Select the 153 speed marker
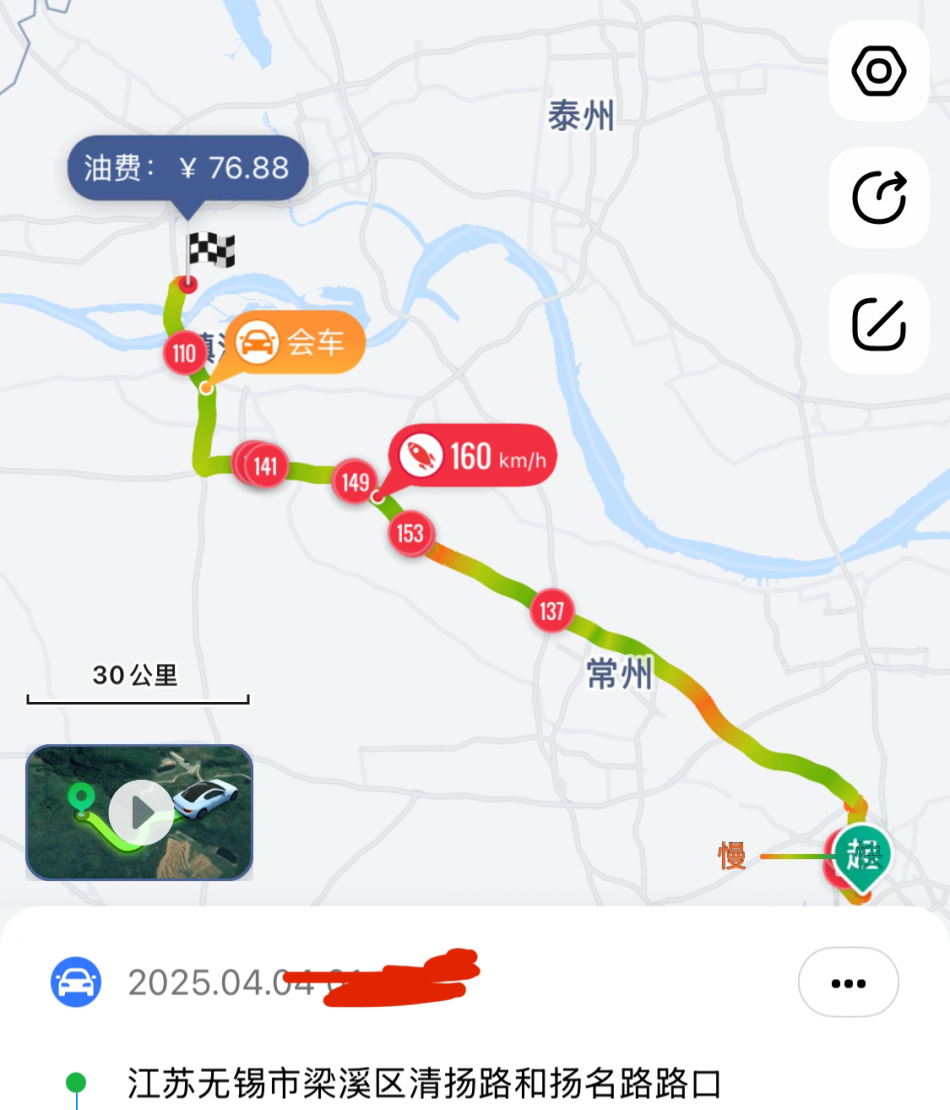Image resolution: width=950 pixels, height=1110 pixels. point(410,534)
